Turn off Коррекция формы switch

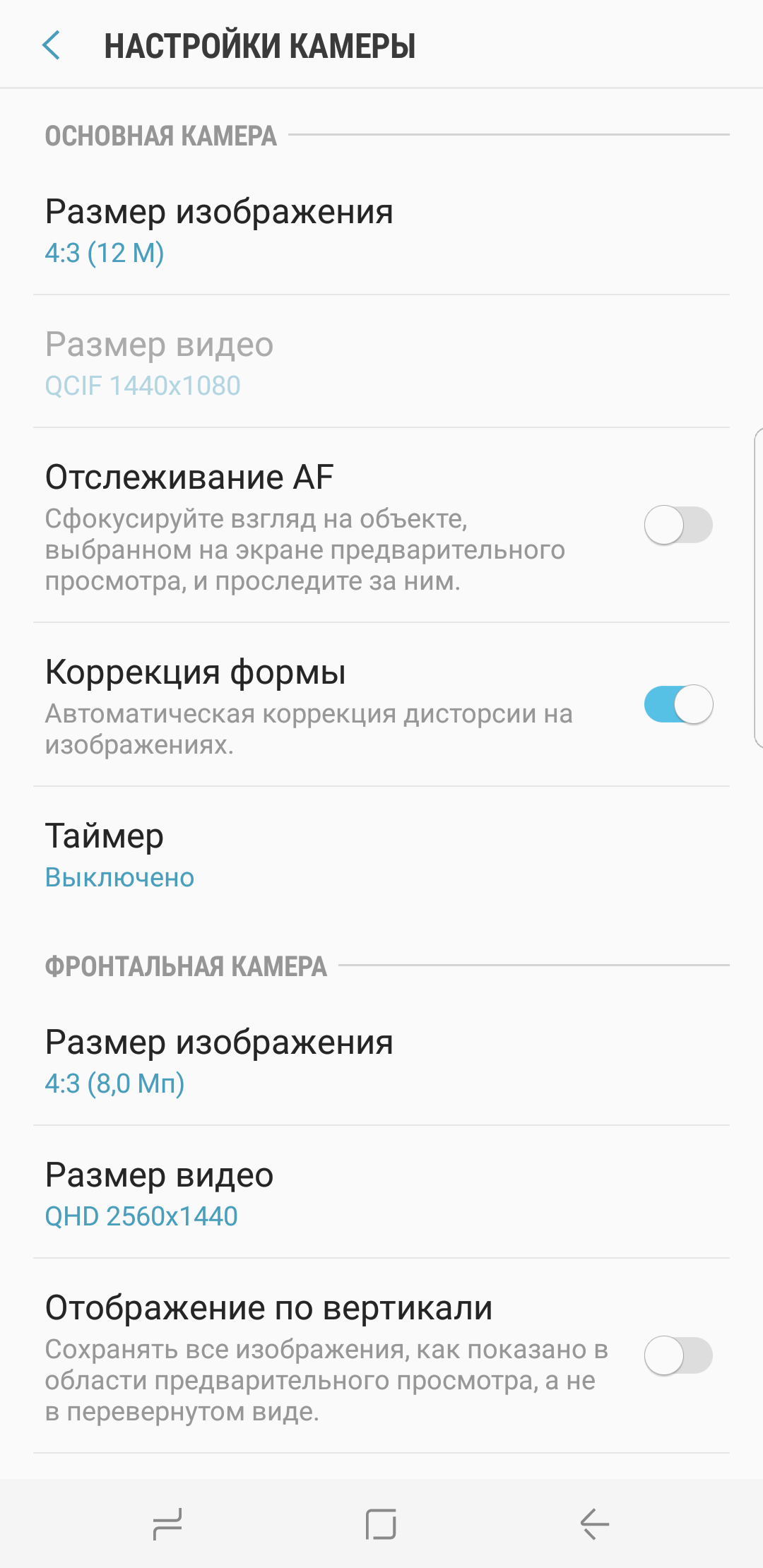pyautogui.click(x=678, y=704)
